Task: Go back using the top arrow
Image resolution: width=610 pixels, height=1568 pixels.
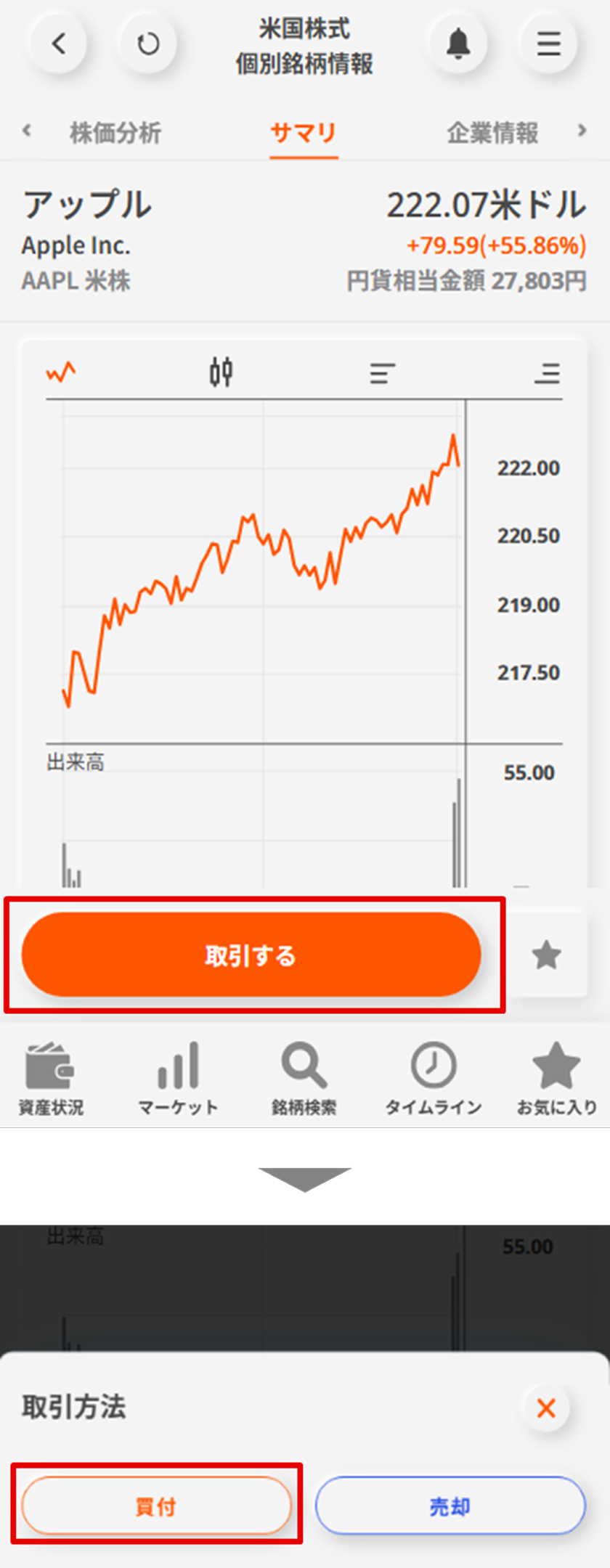Action: [x=58, y=44]
